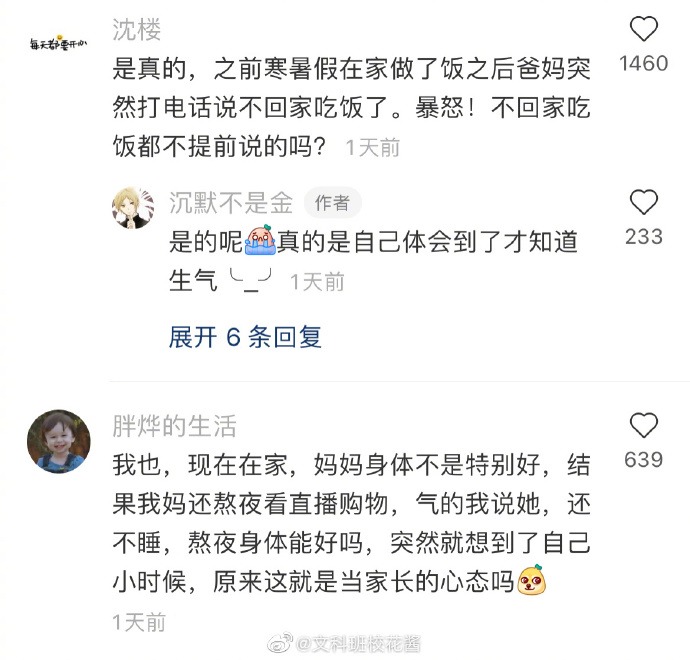The width and height of the screenshot is (690, 660).
Task: Open 胖烨的生活's profile avatar
Action: coord(58,441)
